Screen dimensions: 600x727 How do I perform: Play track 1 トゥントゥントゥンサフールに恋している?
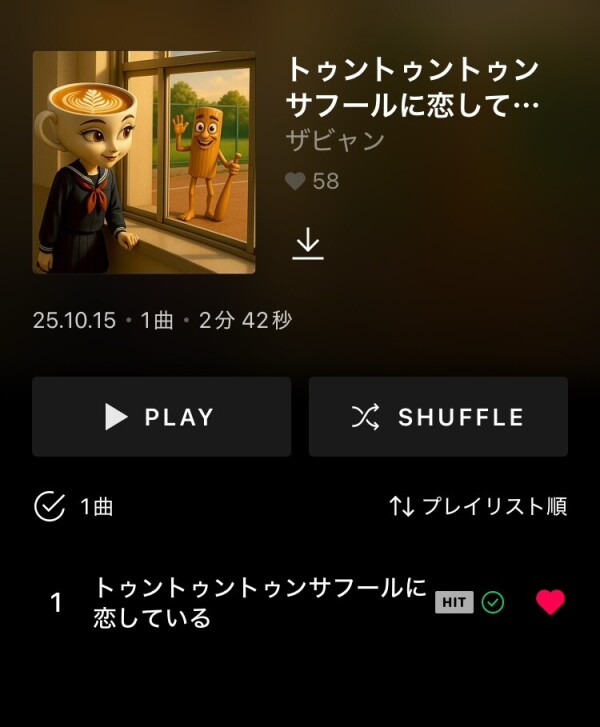click(x=260, y=602)
